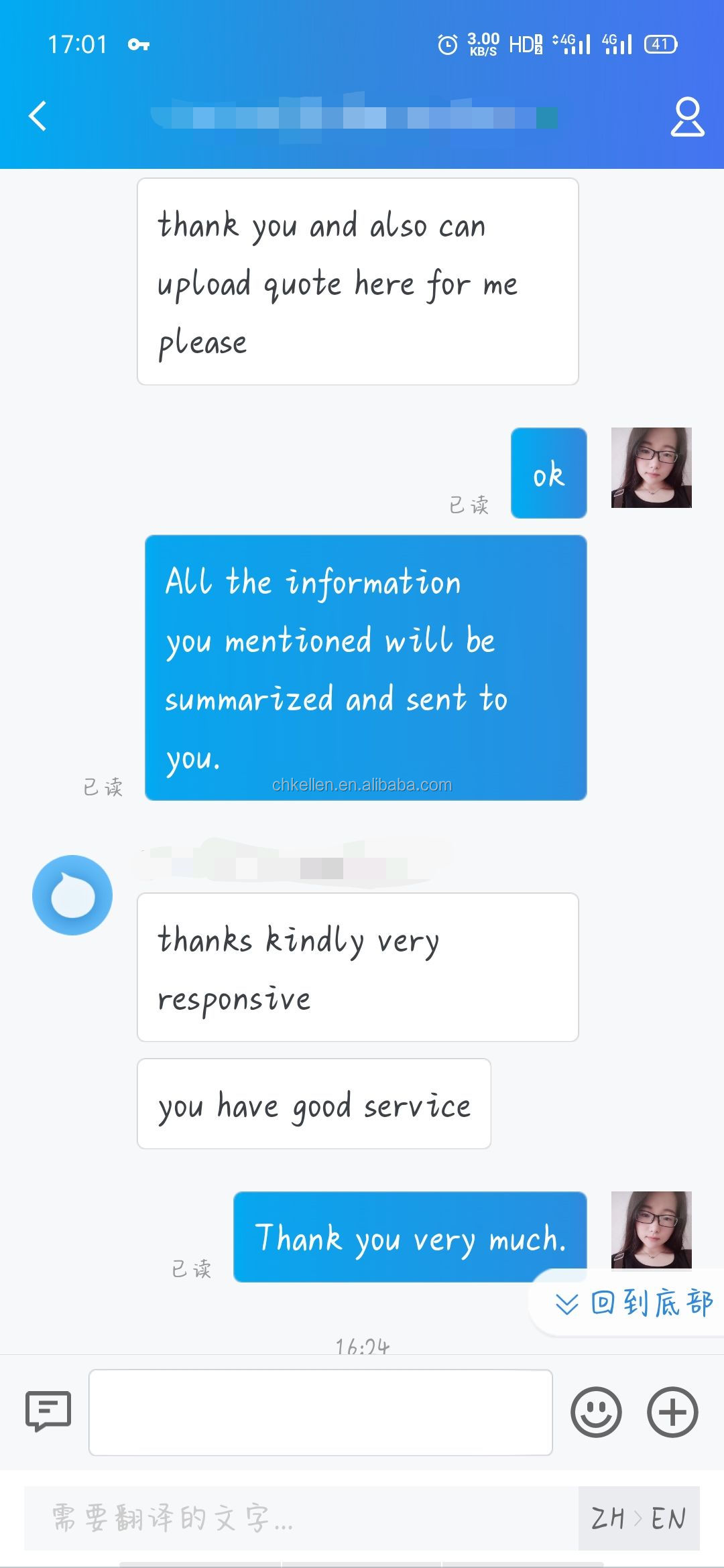Open the quick replies icon

point(48,1411)
